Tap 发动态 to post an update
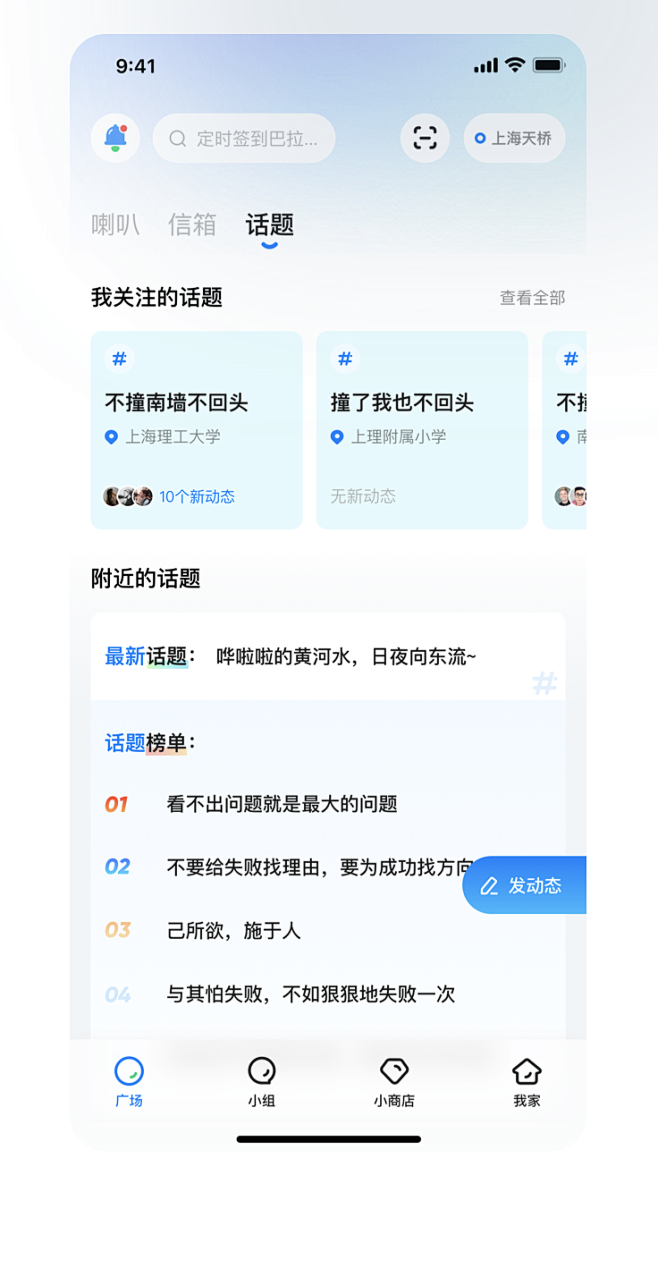Viewport: 658px width, 1277px height. click(525, 885)
